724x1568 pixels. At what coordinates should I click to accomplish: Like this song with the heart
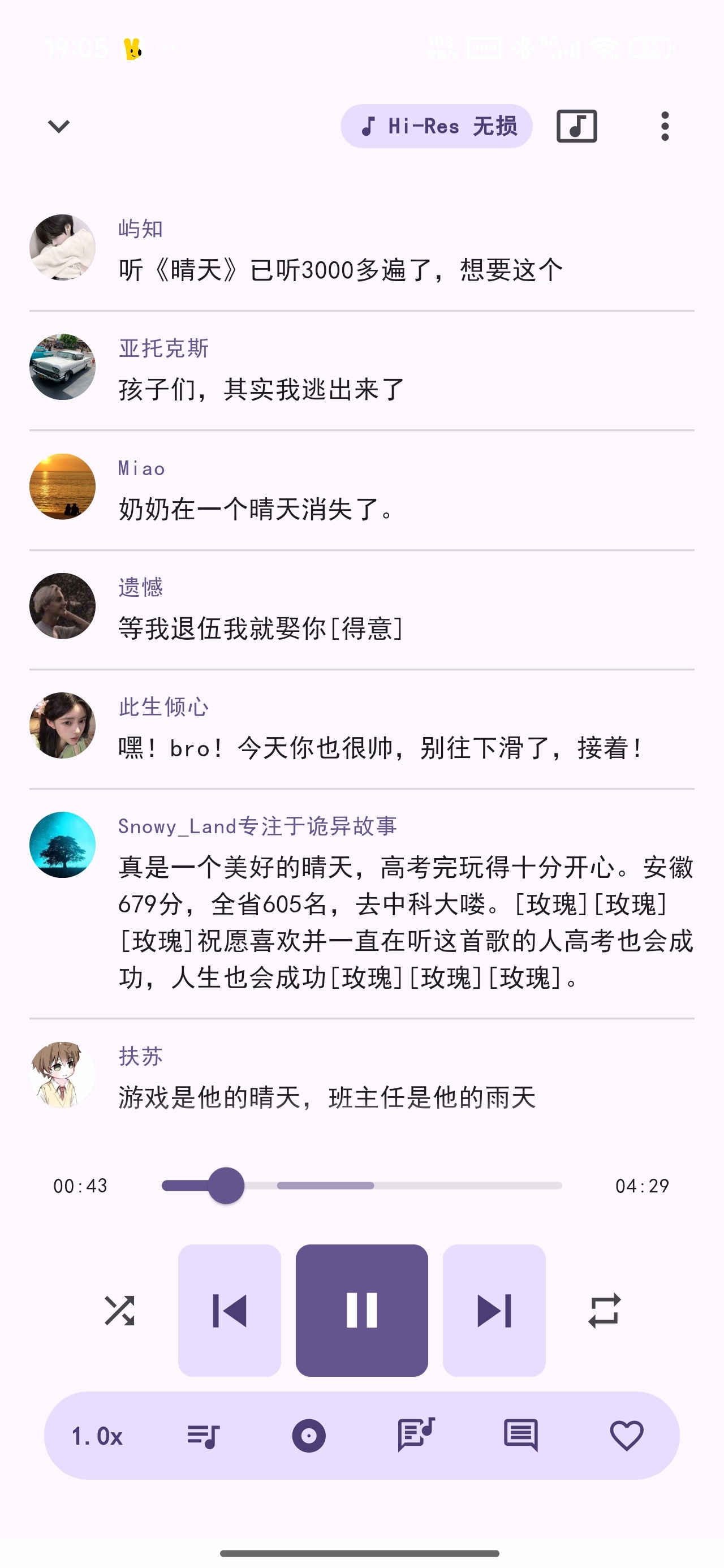tap(627, 1436)
